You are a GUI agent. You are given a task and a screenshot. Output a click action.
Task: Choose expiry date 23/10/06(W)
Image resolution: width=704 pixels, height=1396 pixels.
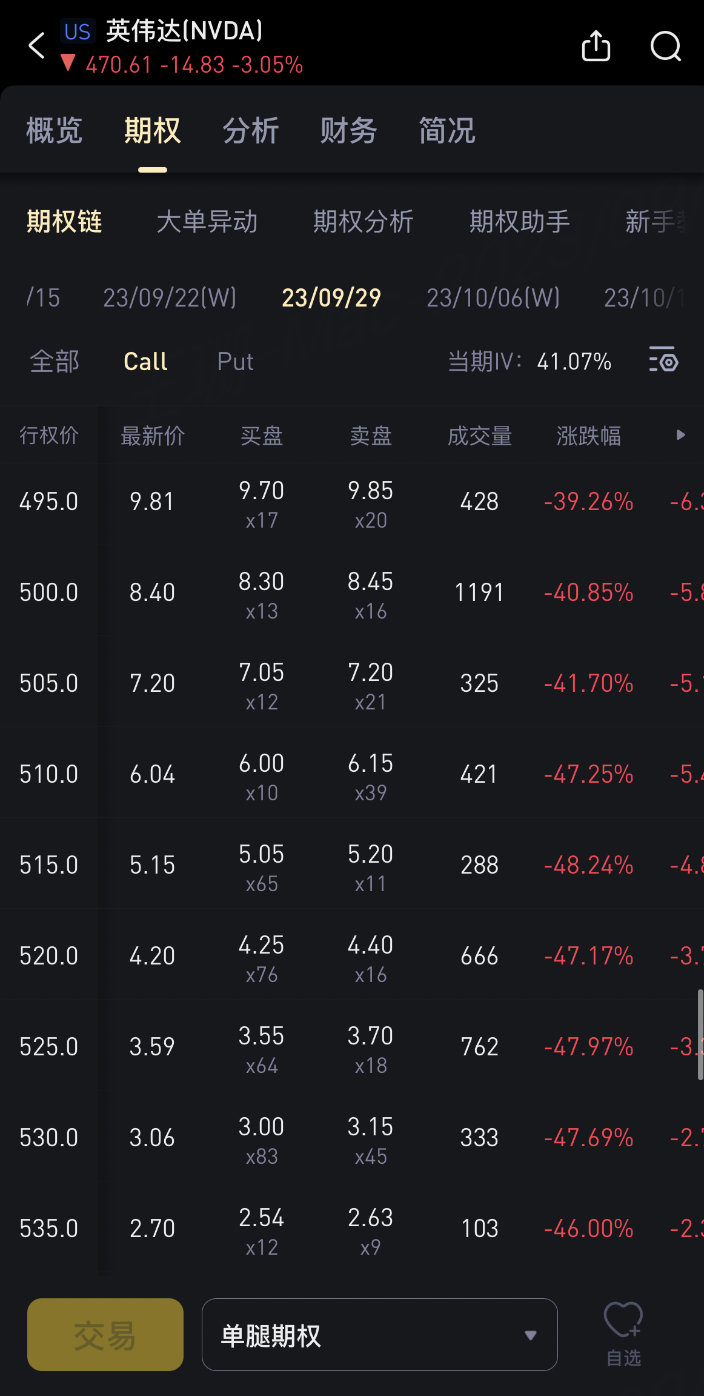coord(493,298)
